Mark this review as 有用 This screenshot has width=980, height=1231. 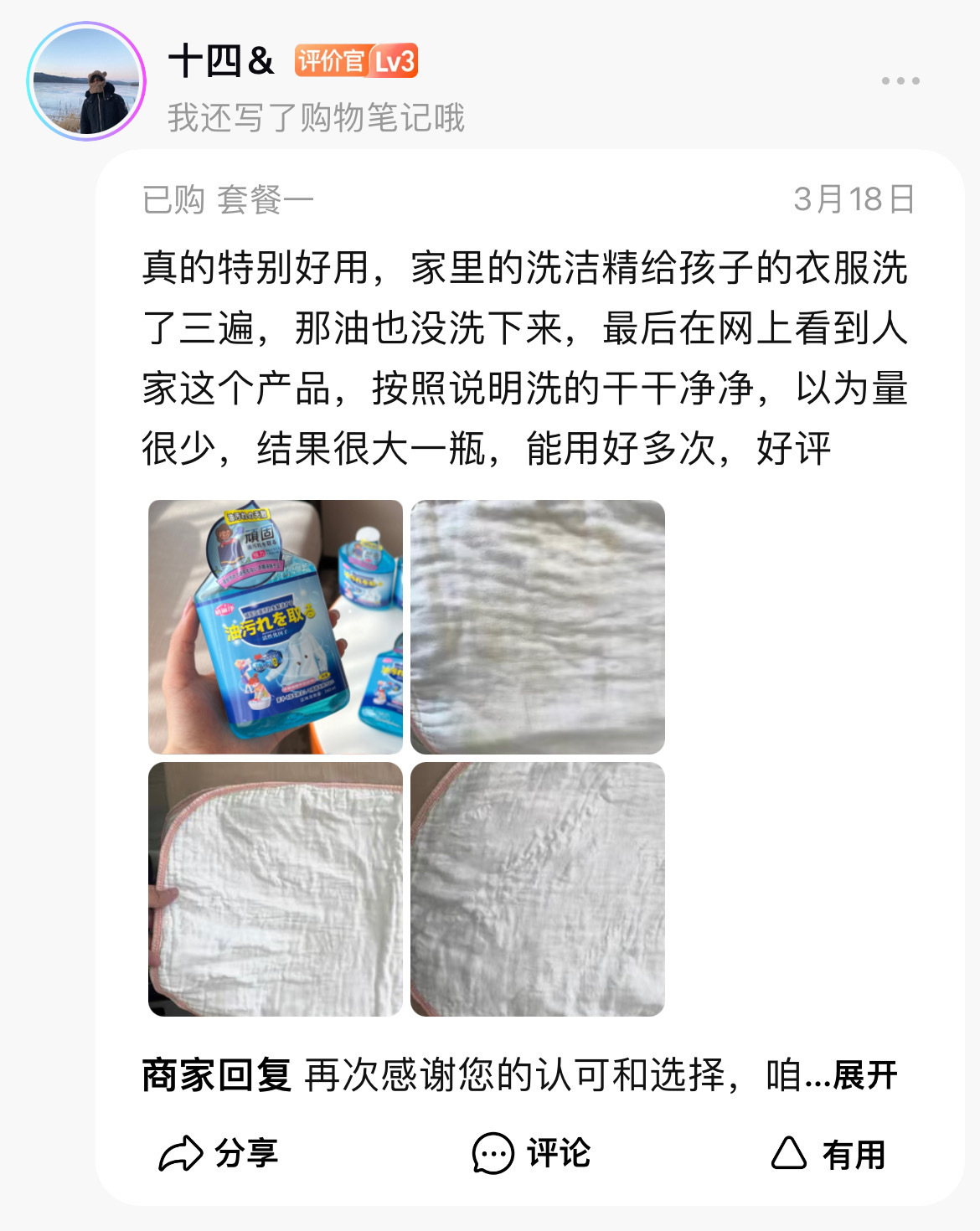coord(828,1154)
